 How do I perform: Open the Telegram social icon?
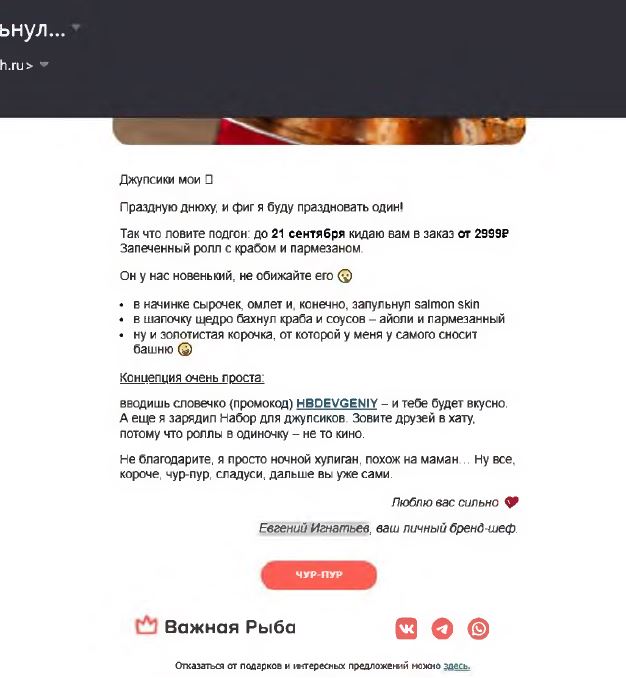point(442,628)
